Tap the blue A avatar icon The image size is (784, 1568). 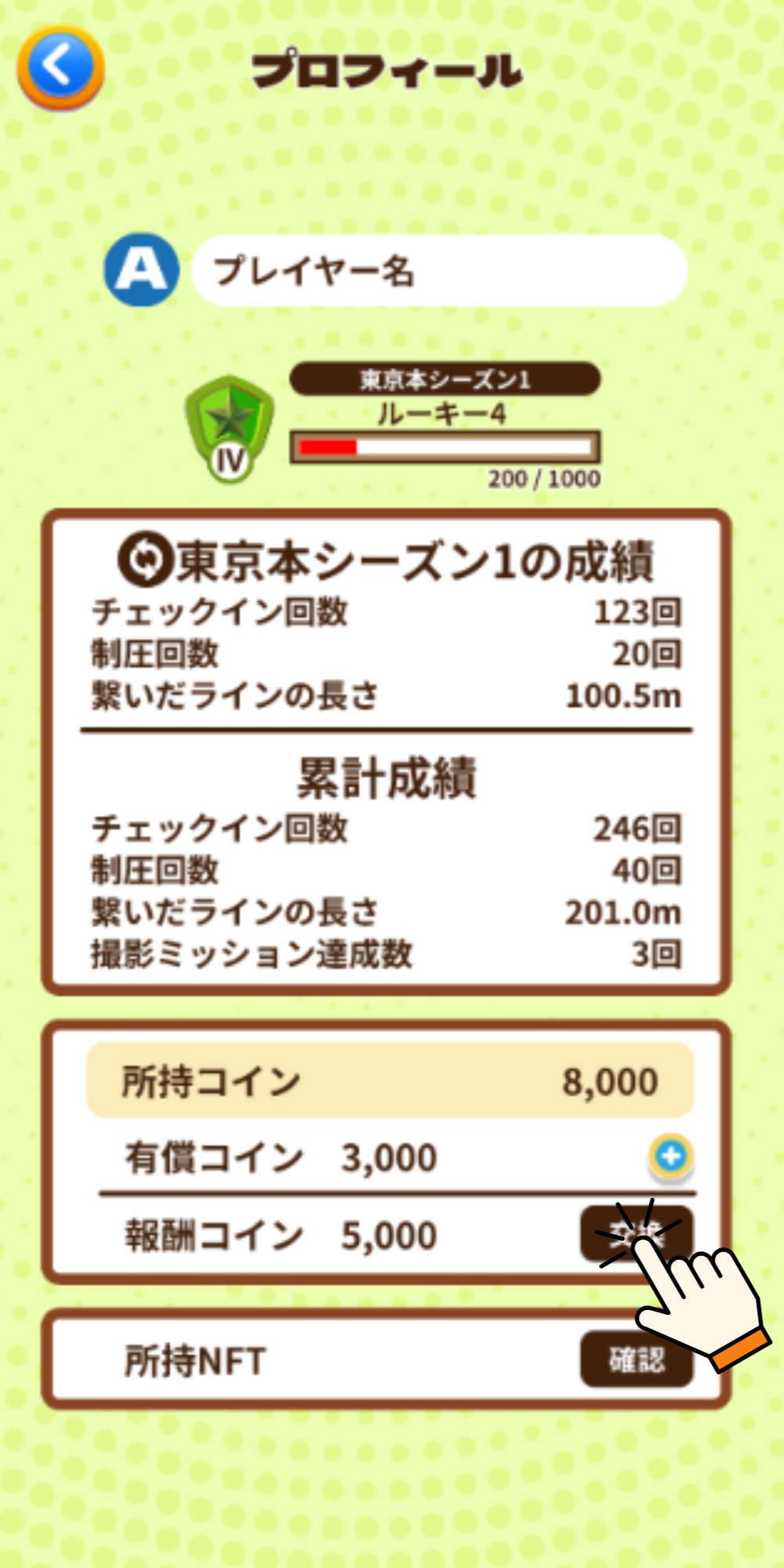tap(142, 270)
